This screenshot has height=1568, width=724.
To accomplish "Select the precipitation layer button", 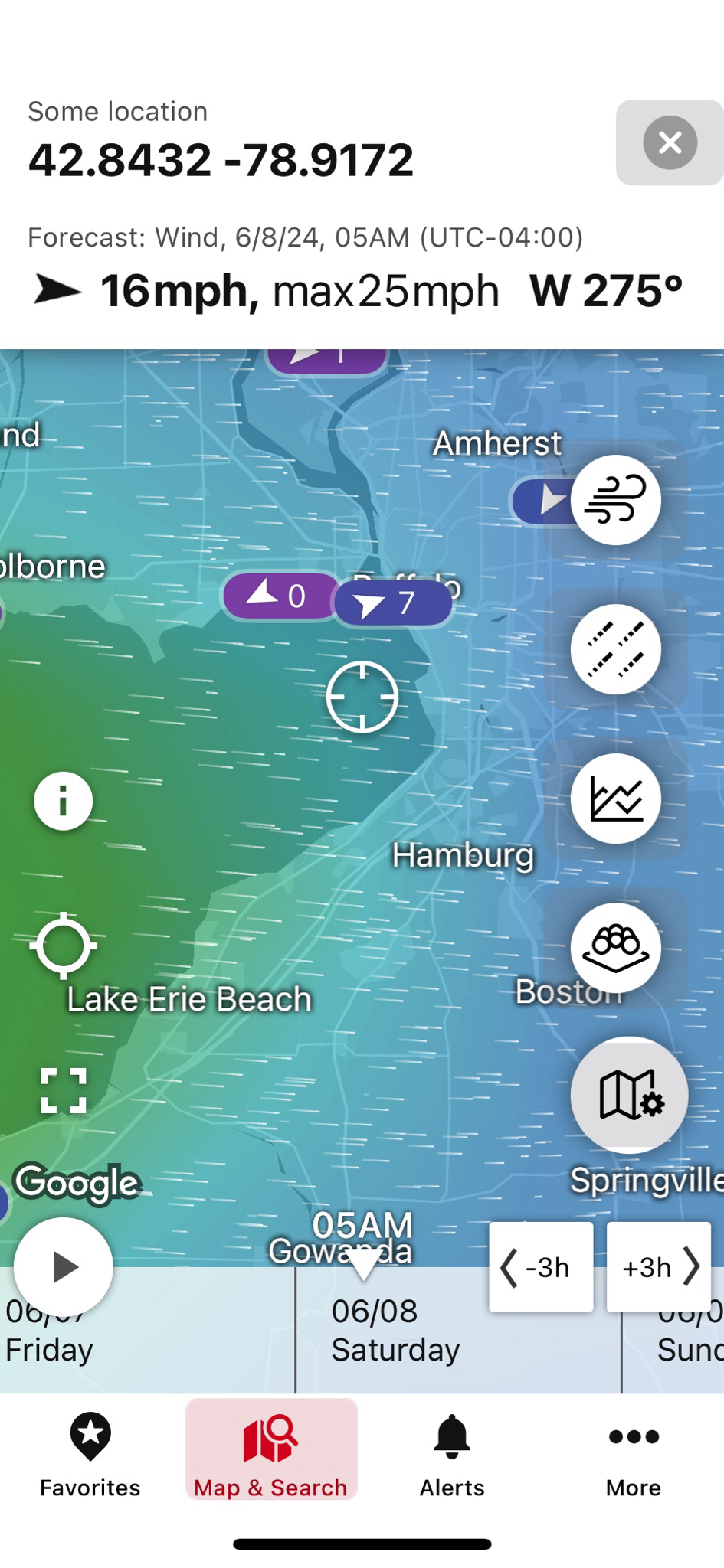I will [x=615, y=649].
